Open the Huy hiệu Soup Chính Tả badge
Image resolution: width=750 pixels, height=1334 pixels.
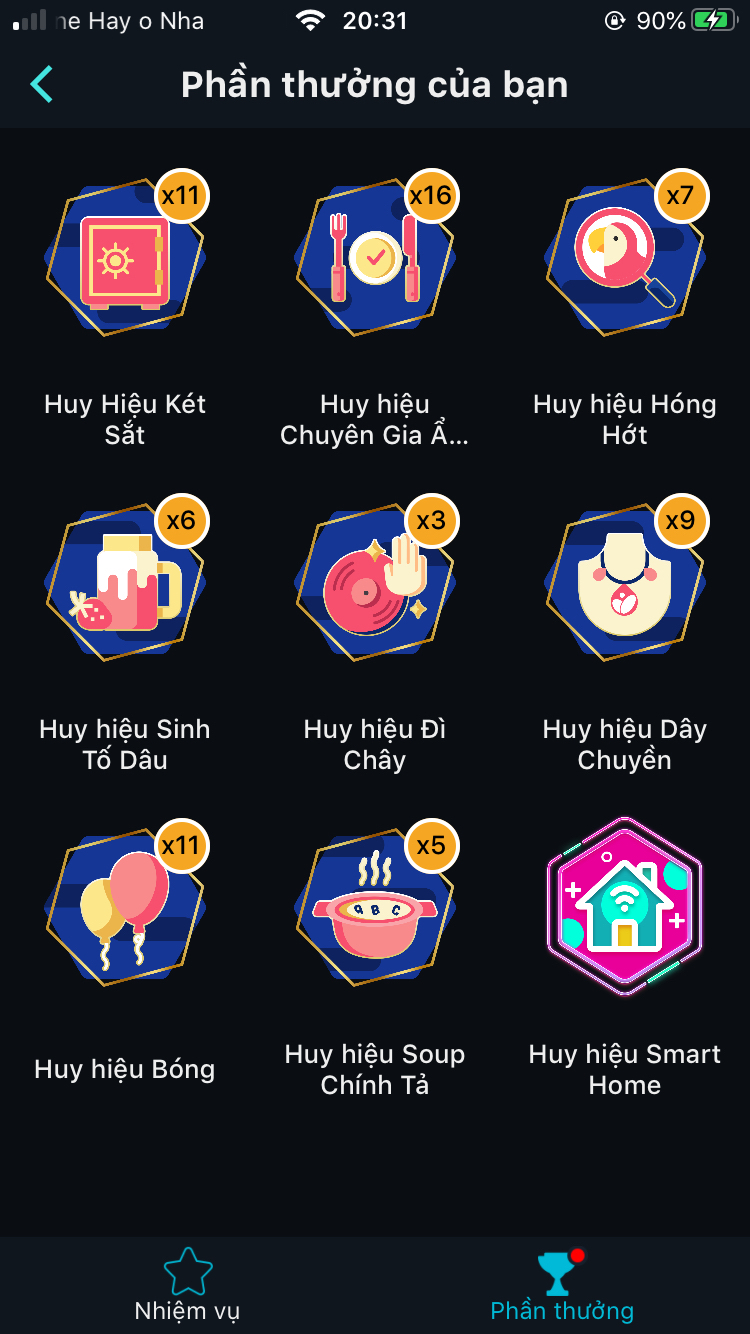375,912
